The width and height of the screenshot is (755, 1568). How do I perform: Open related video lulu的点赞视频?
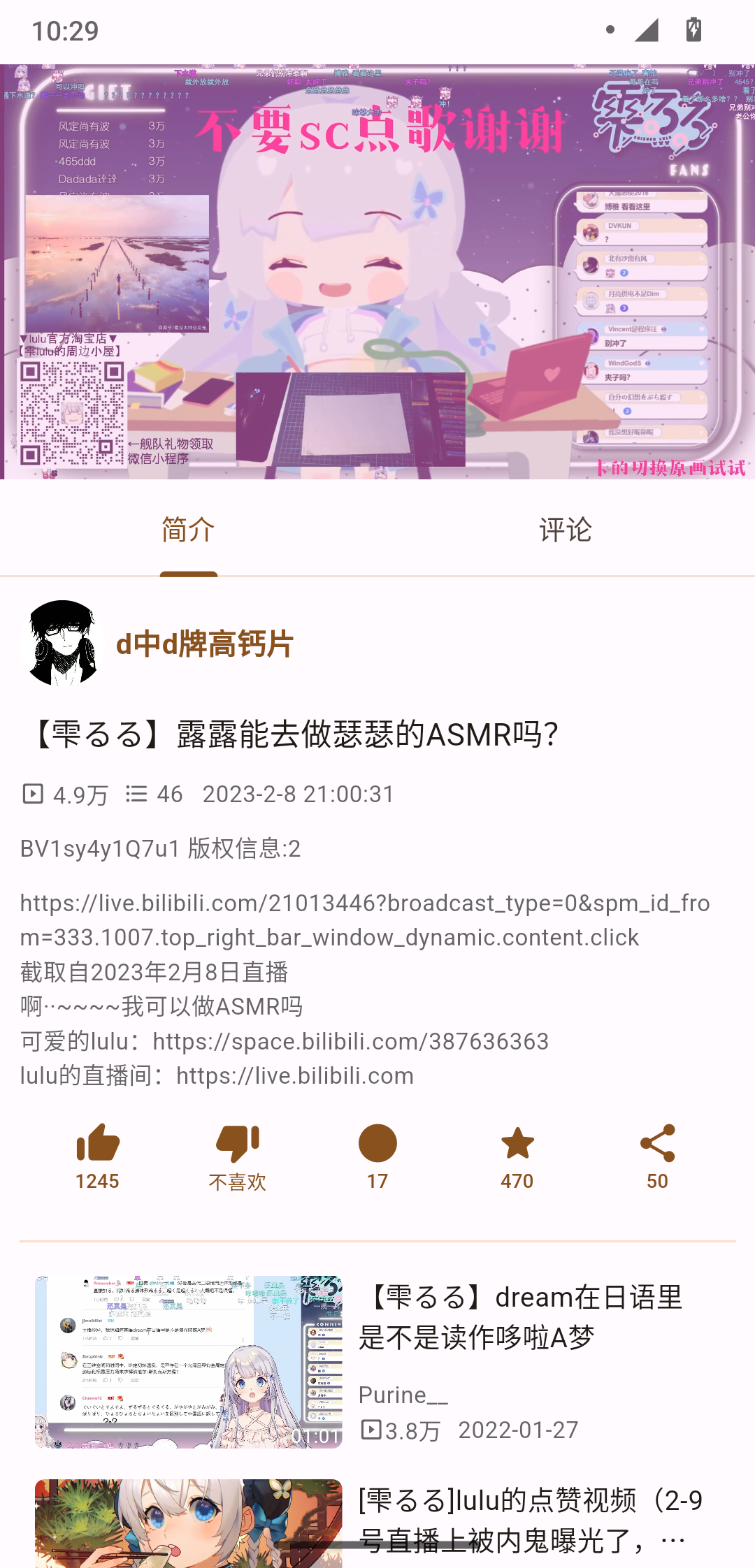[377, 1523]
